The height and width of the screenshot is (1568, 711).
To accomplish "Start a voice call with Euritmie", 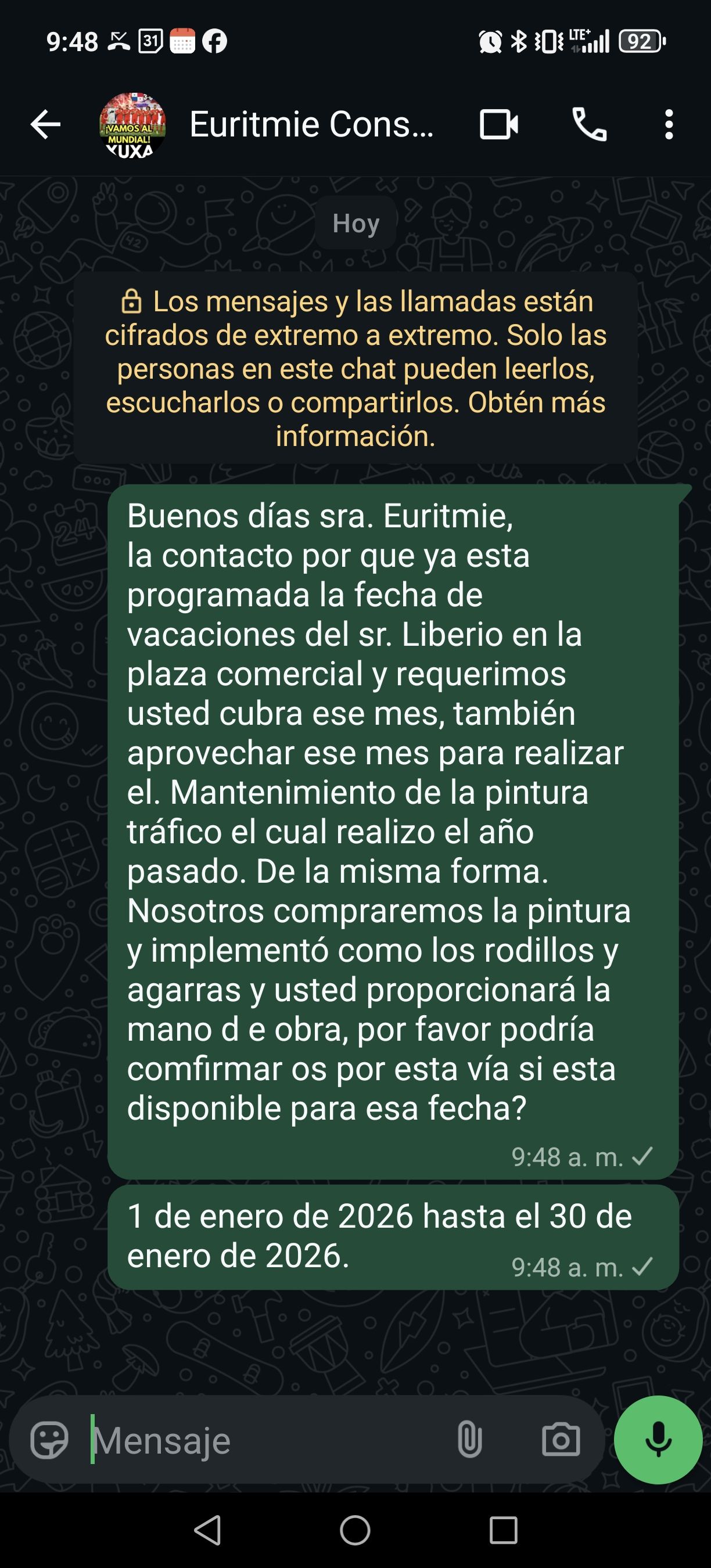I will coord(589,125).
